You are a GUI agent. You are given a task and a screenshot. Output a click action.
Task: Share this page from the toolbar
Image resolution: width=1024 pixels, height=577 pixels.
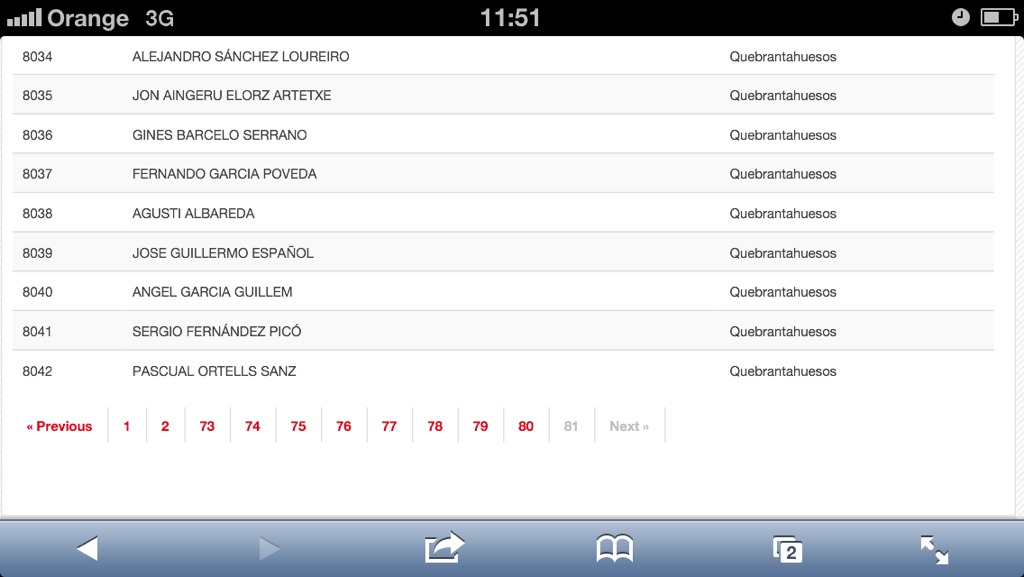(x=445, y=548)
